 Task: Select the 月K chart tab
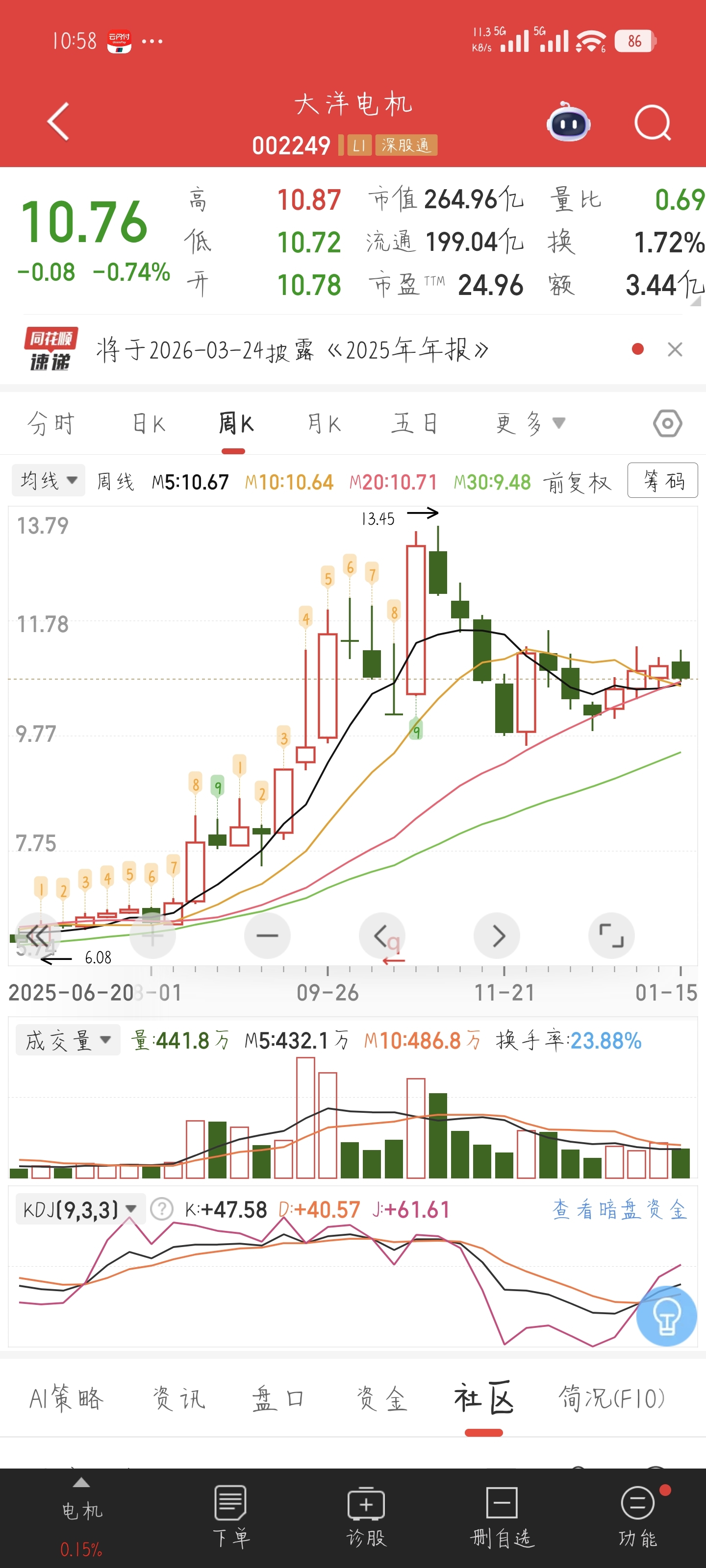pos(324,423)
